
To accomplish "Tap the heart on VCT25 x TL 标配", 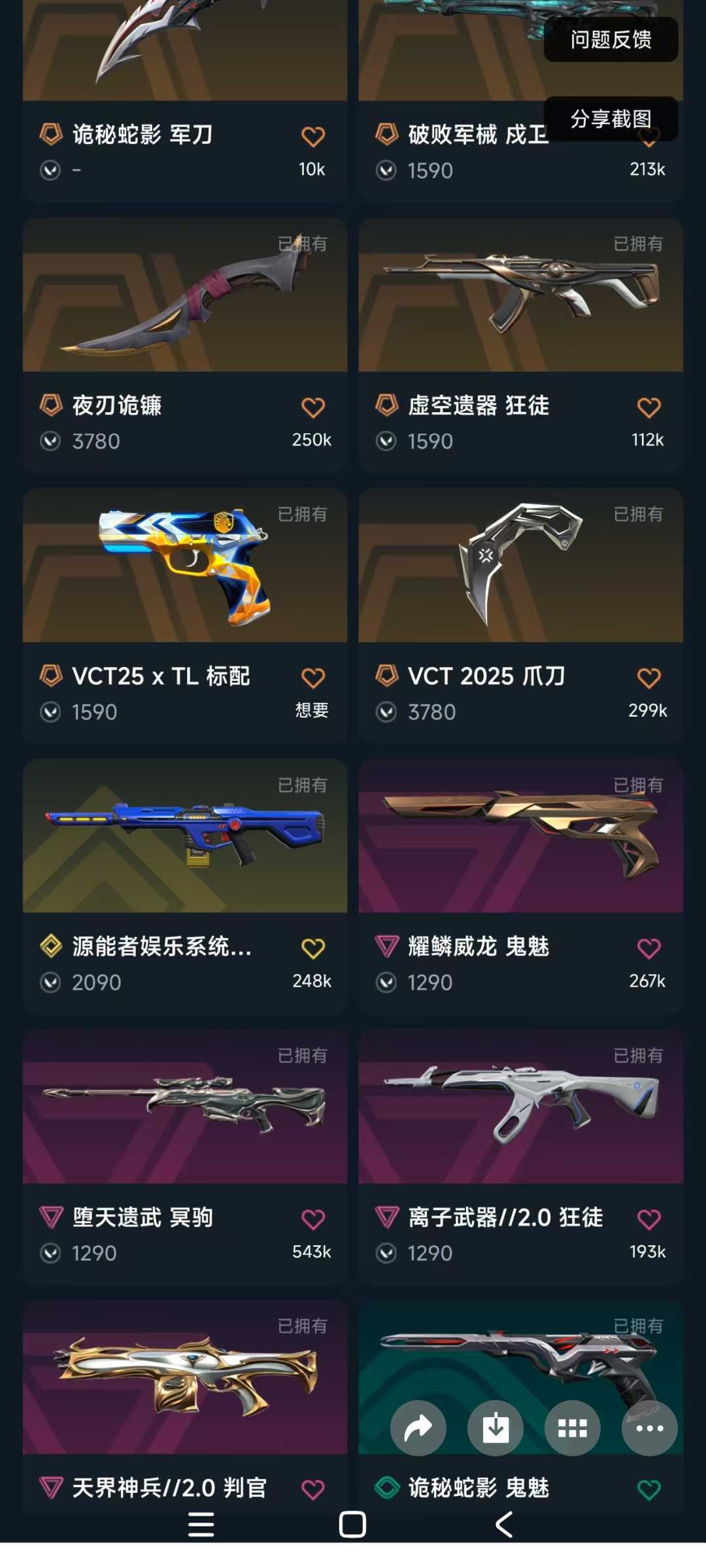I will pos(313,678).
